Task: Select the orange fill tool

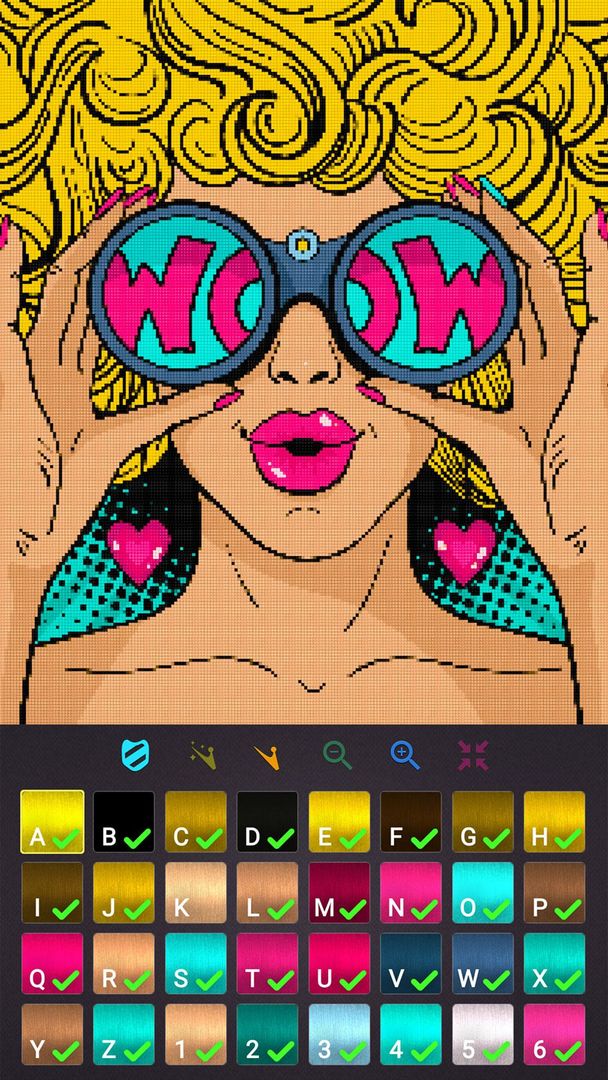Action: click(x=267, y=755)
